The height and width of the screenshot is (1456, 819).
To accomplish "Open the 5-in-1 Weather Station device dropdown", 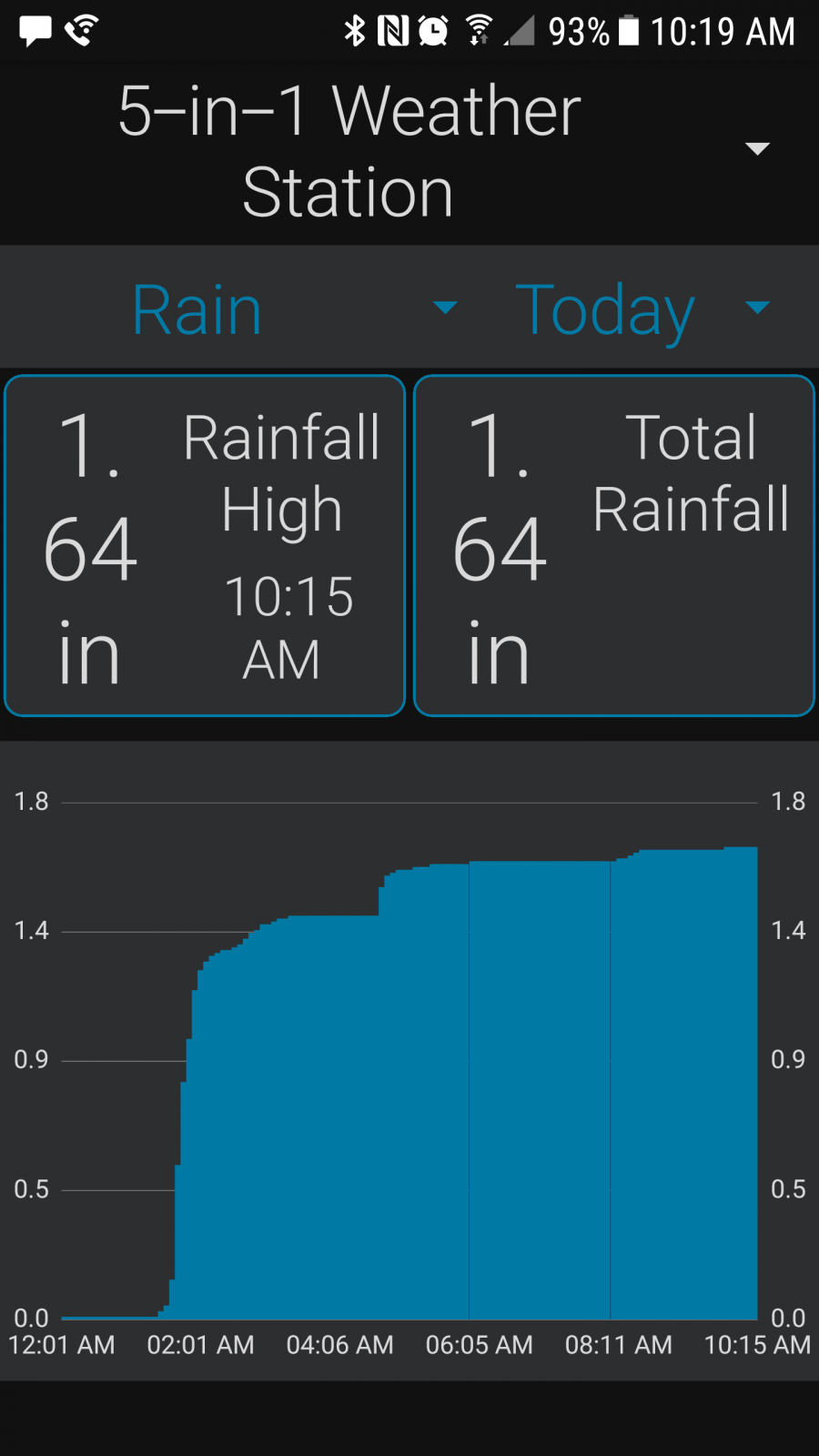I will coord(756,149).
